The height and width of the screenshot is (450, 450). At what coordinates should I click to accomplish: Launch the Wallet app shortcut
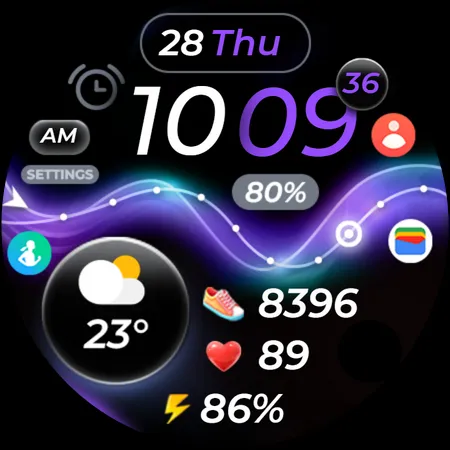point(410,241)
